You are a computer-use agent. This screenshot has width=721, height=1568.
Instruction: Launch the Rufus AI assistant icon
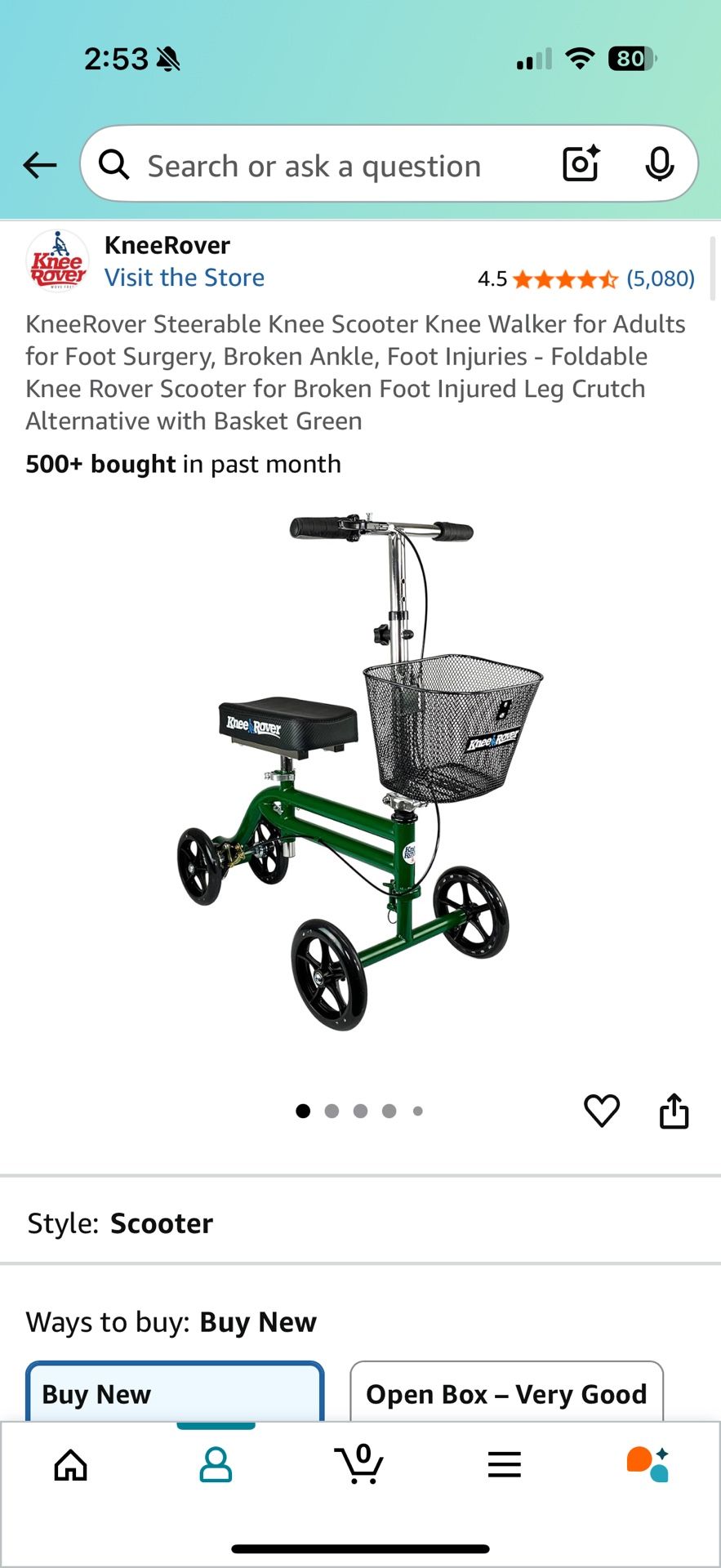[x=649, y=1464]
